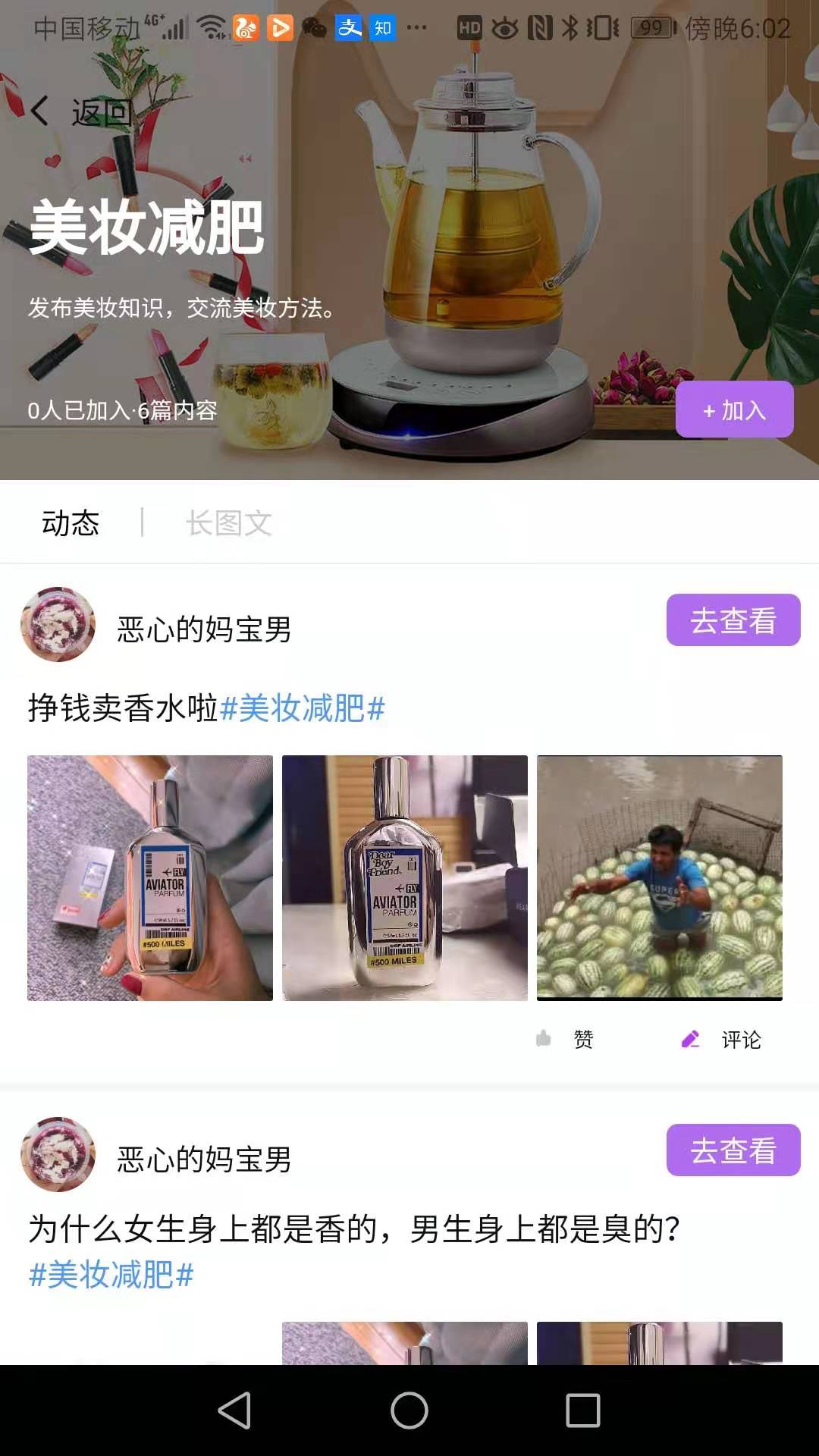Screen dimensions: 819x1456
Task: View the second Aviator perfume photo on table
Action: [405, 877]
